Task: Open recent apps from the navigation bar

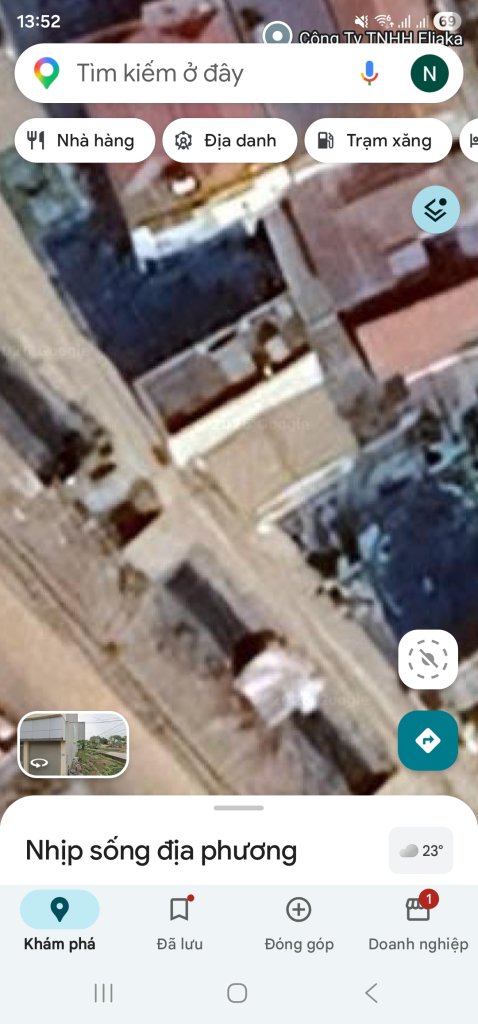Action: (x=104, y=993)
